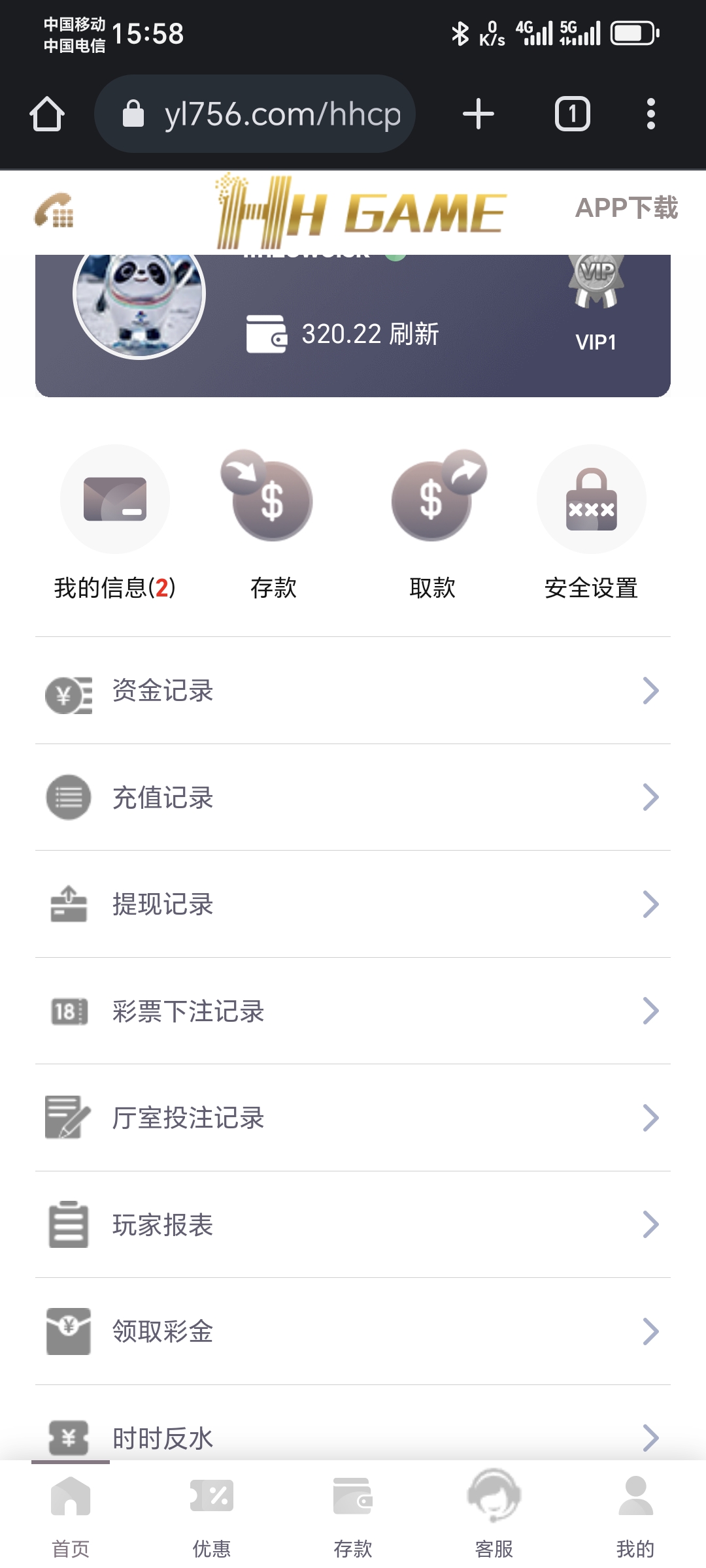Image resolution: width=706 pixels, height=1568 pixels.
Task: Expand 充值记录 via its chevron
Action: [x=649, y=797]
